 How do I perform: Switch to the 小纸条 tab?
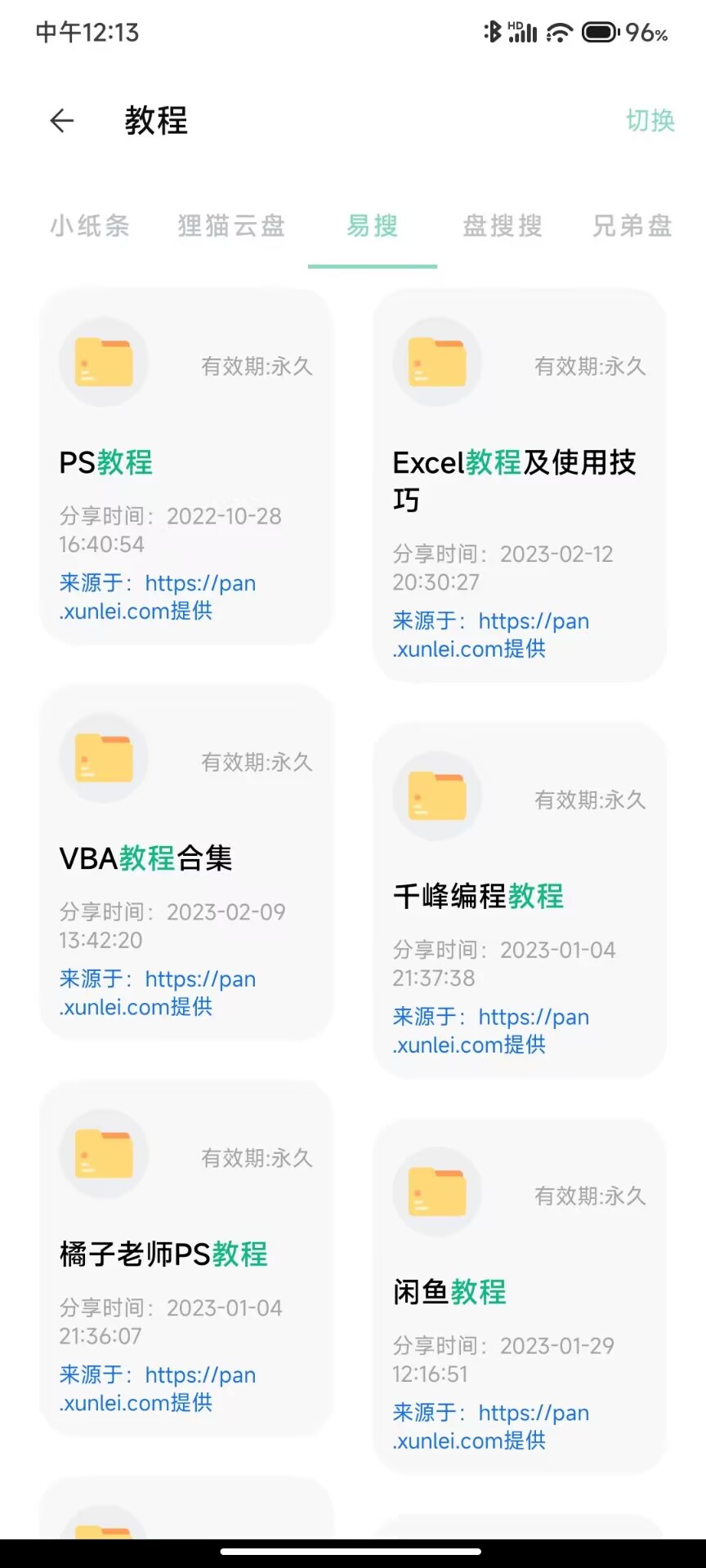[90, 226]
